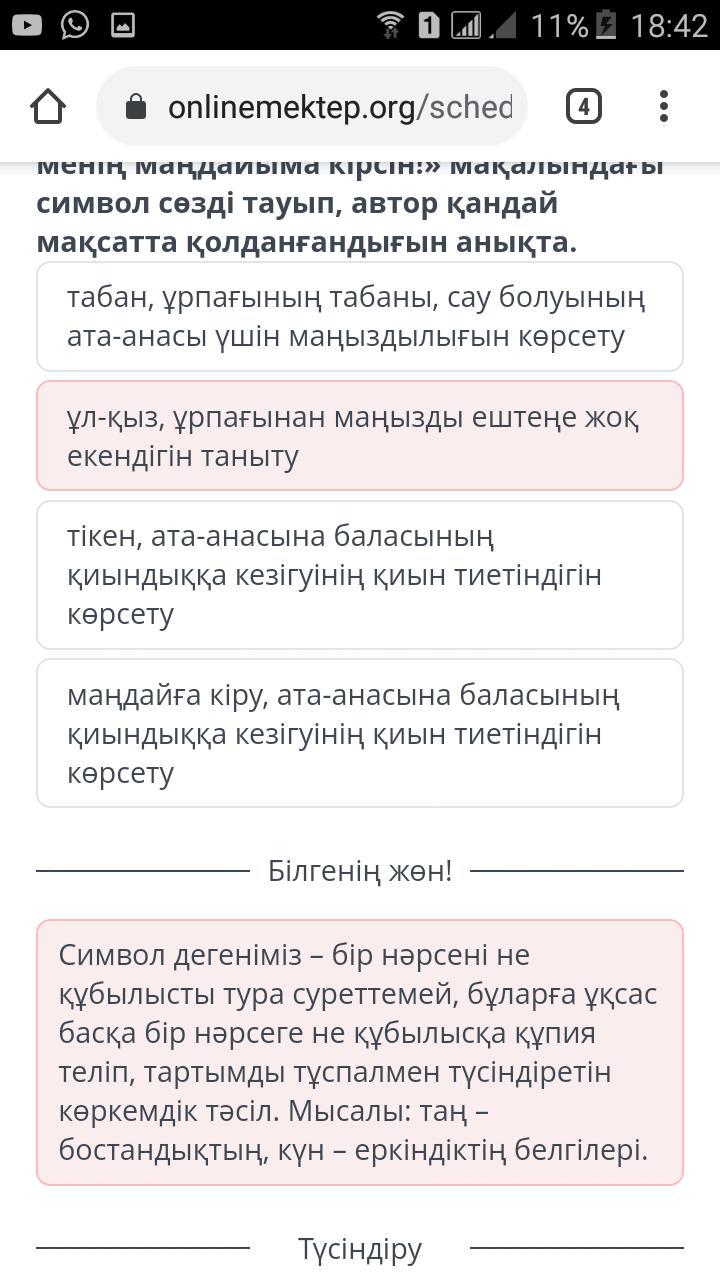Image resolution: width=720 pixels, height=1280 pixels.
Task: Tap the onlinemektep.org address bar
Action: (312, 107)
